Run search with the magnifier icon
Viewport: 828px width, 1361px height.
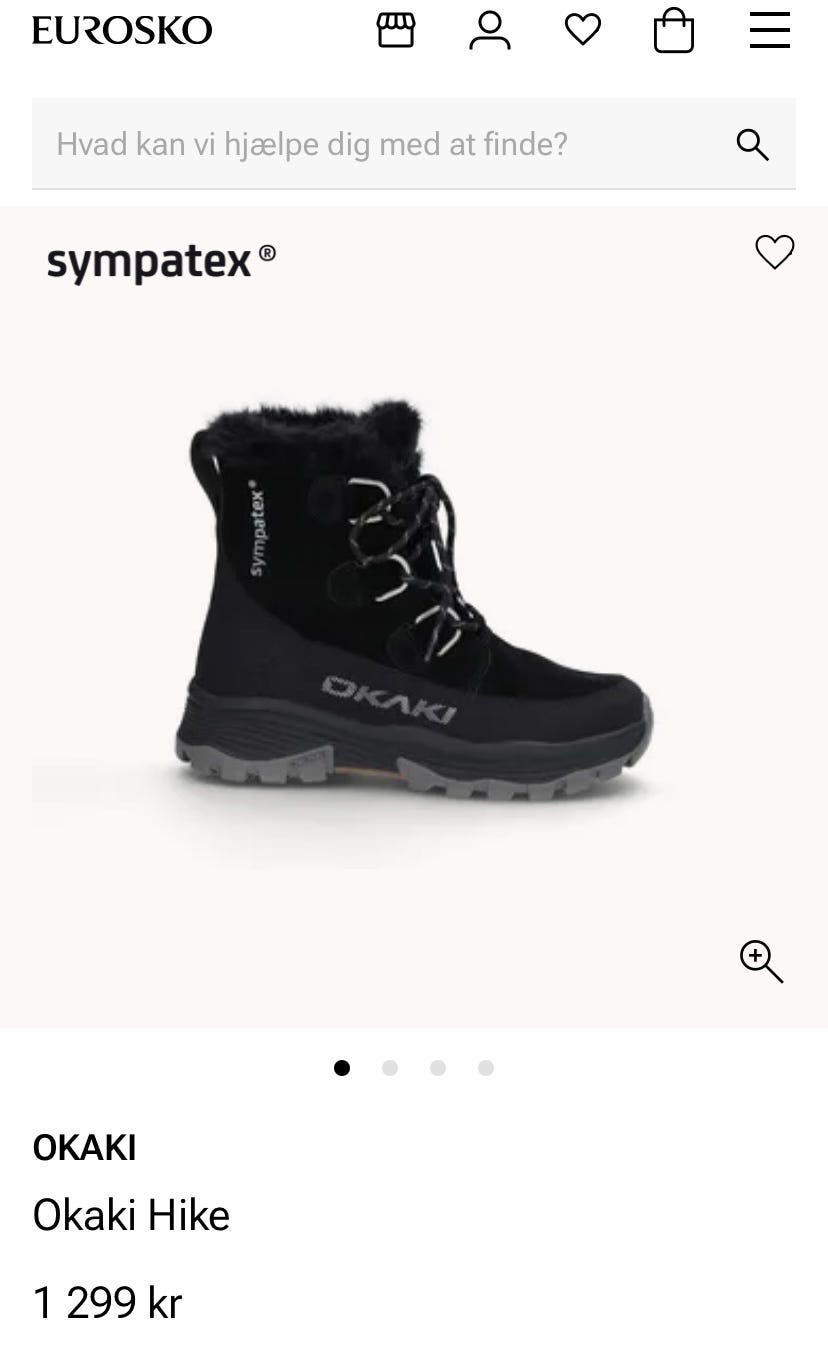[752, 145]
